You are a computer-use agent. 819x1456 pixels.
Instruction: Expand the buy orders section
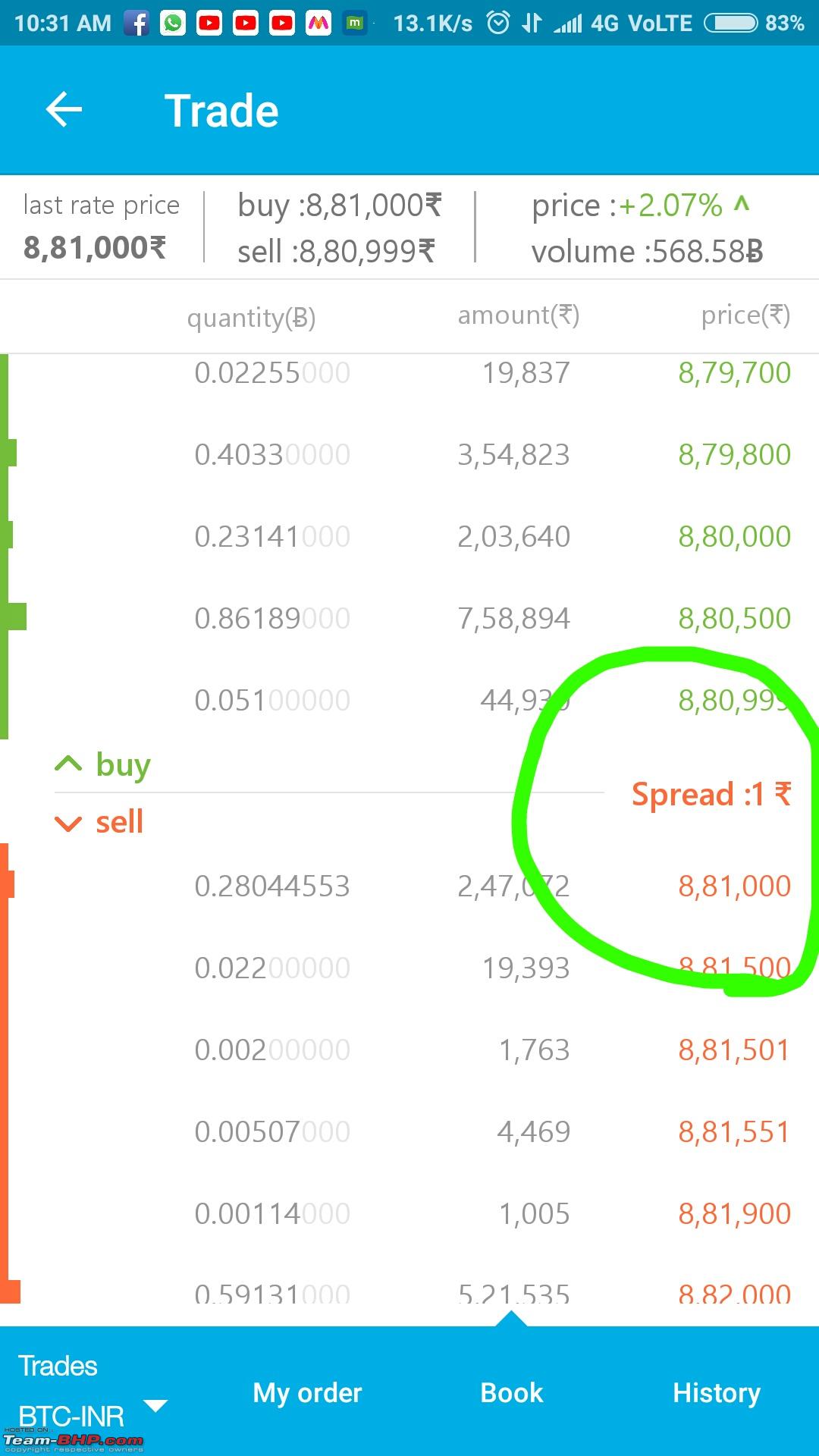(103, 764)
